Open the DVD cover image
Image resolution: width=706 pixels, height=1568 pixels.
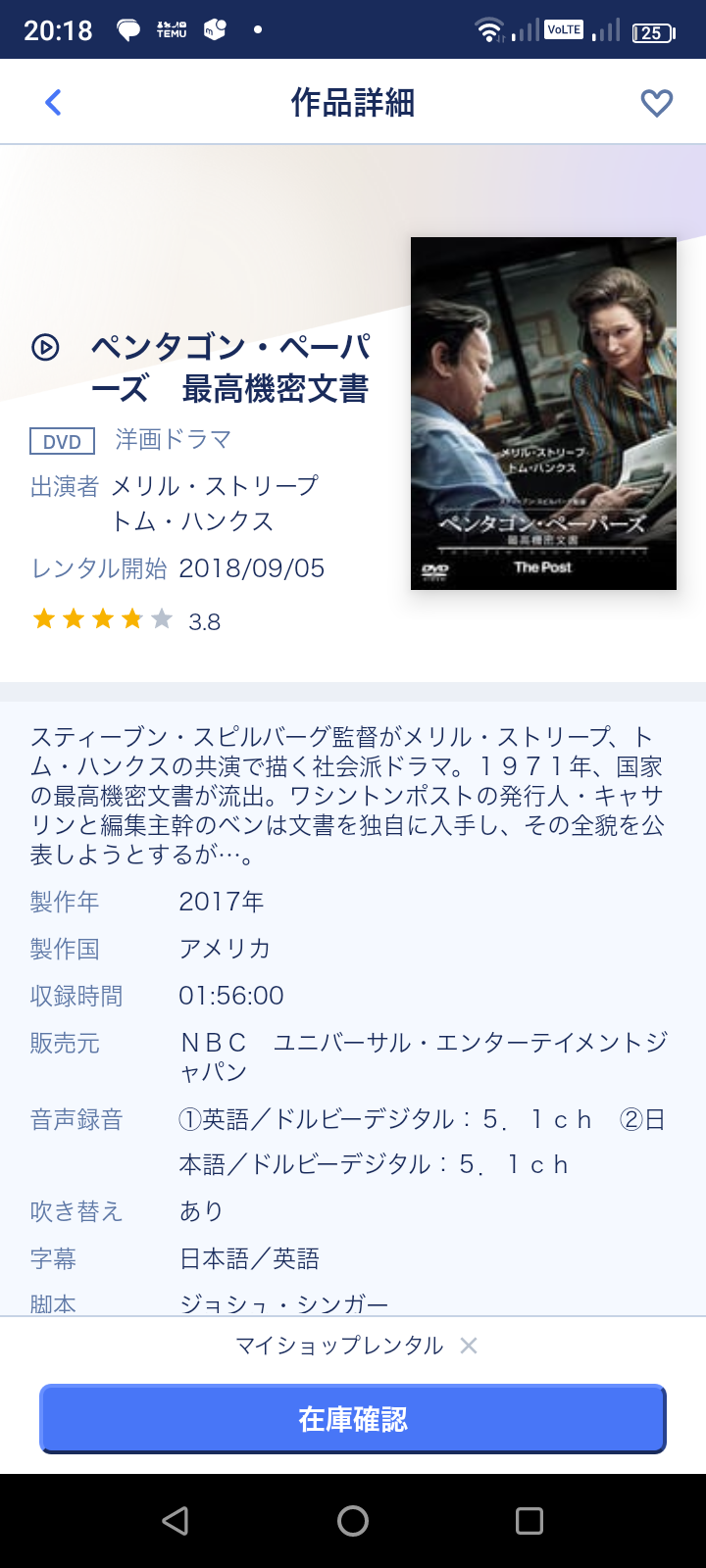pyautogui.click(x=543, y=414)
